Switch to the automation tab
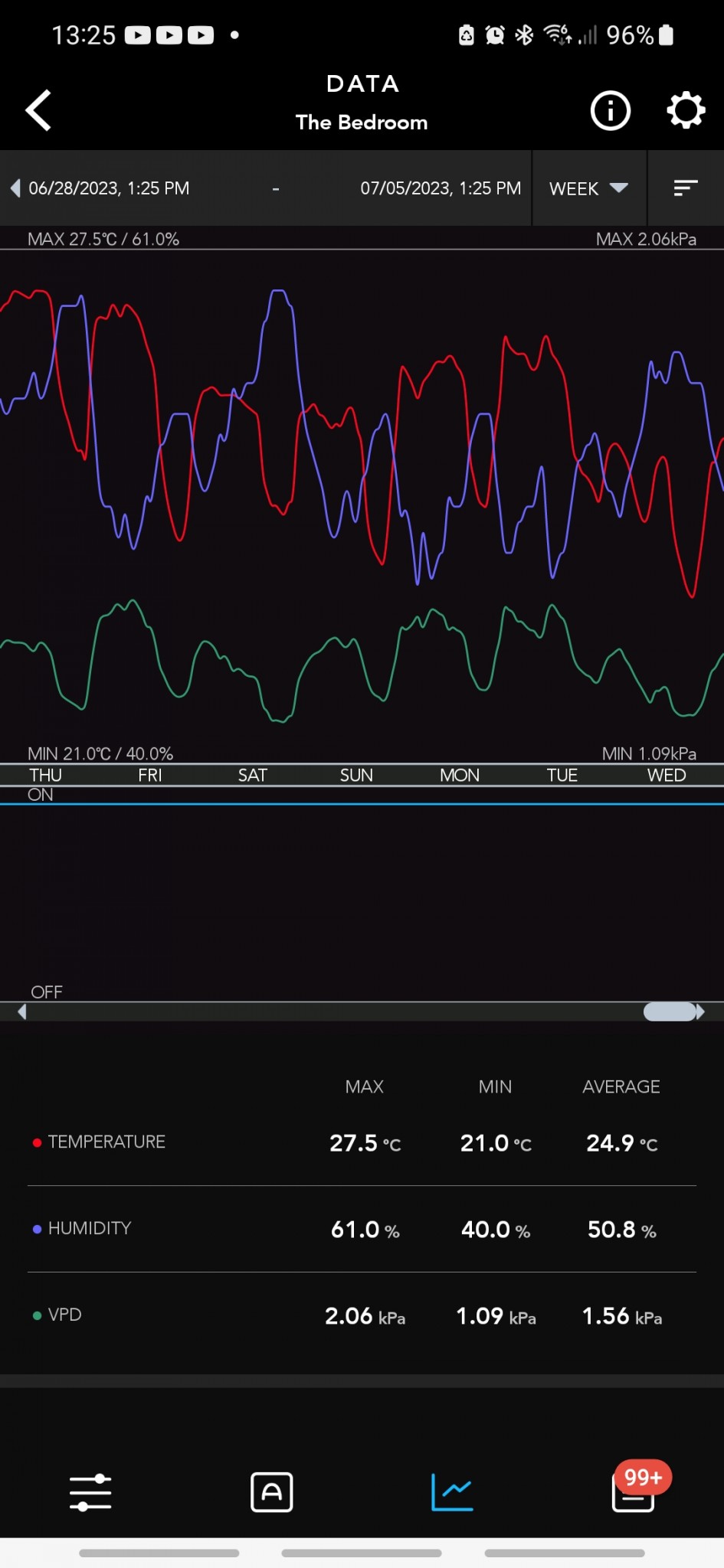Screen dimensions: 724x1568 coord(271,1493)
